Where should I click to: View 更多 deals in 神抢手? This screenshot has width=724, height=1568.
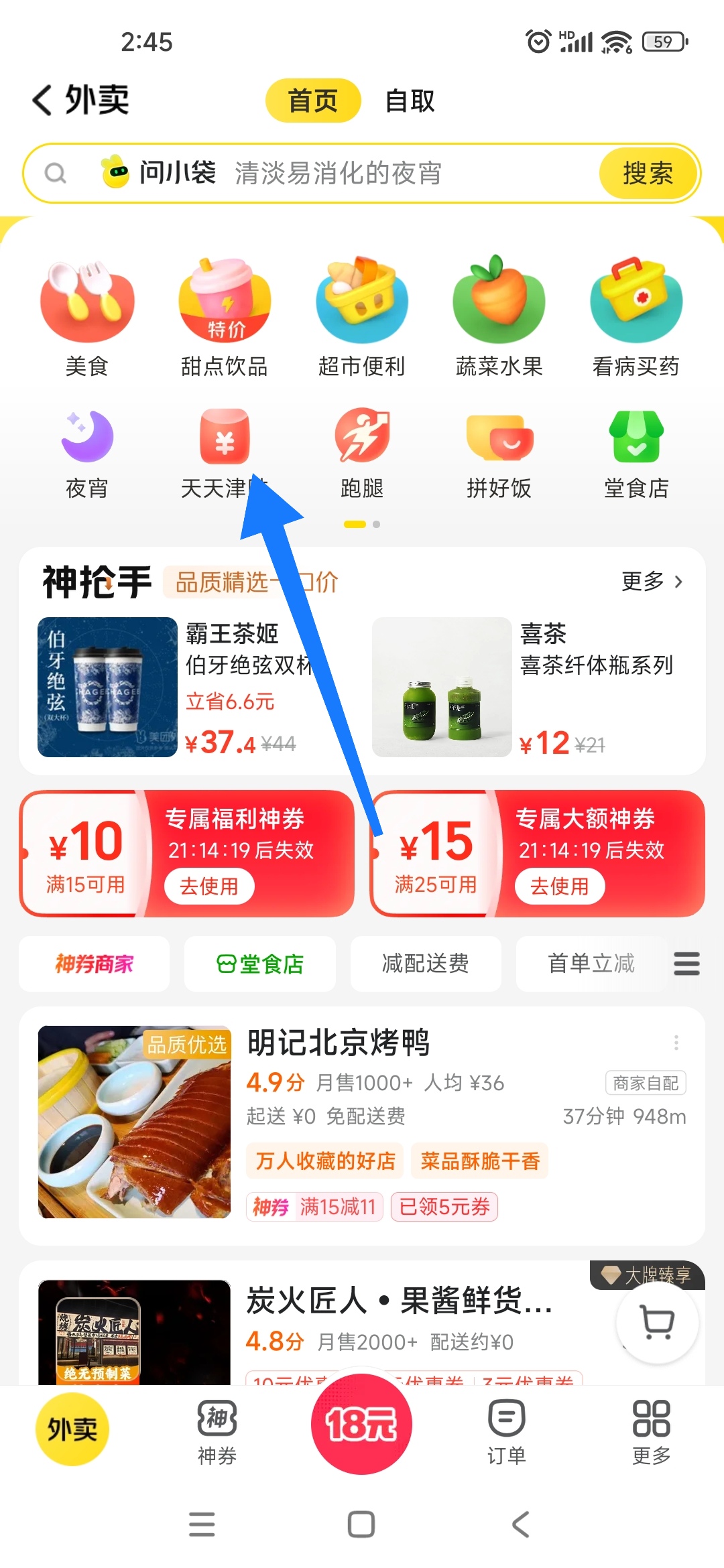pyautogui.click(x=651, y=582)
